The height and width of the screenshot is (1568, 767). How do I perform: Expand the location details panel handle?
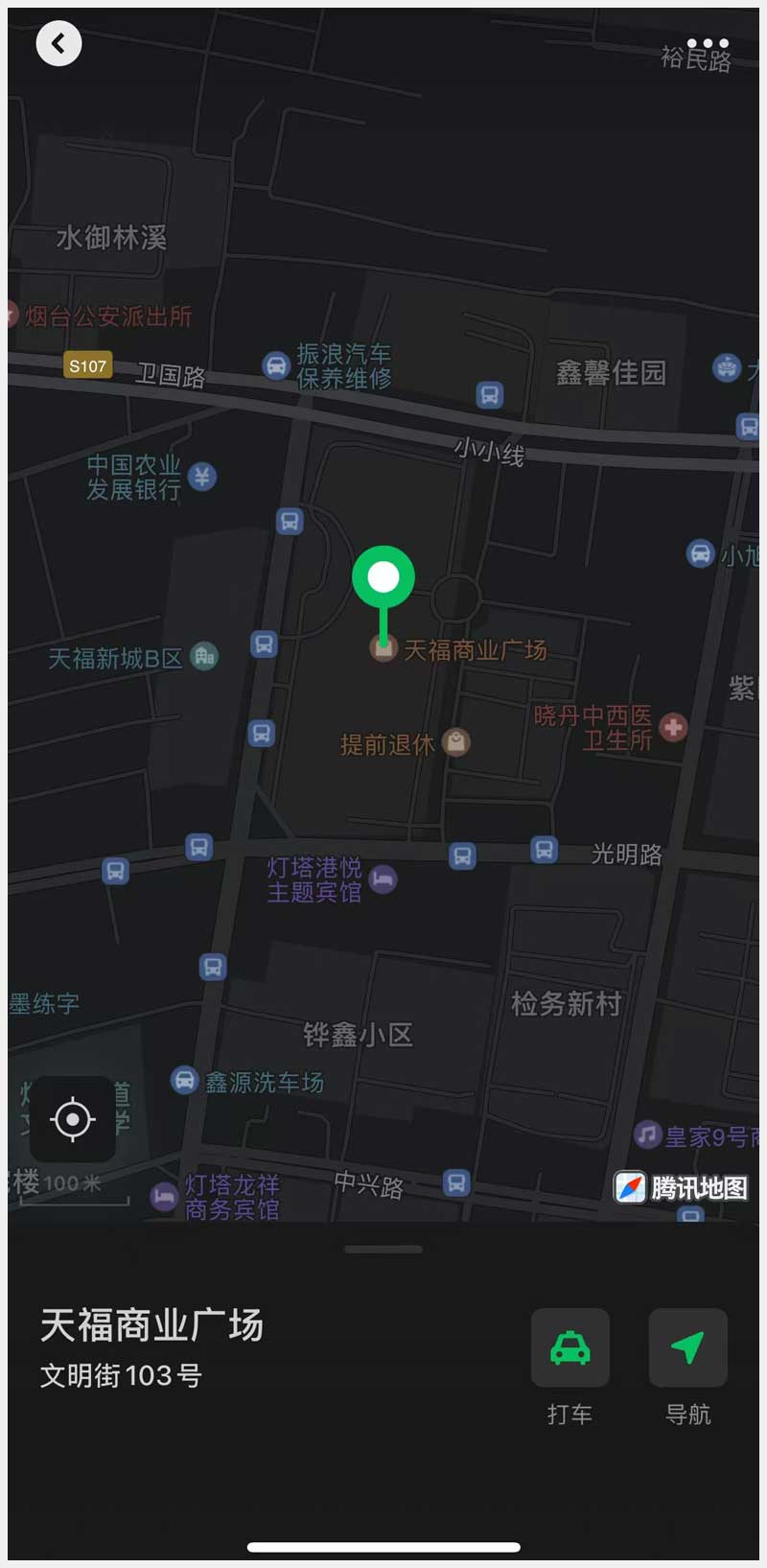coord(383,1250)
